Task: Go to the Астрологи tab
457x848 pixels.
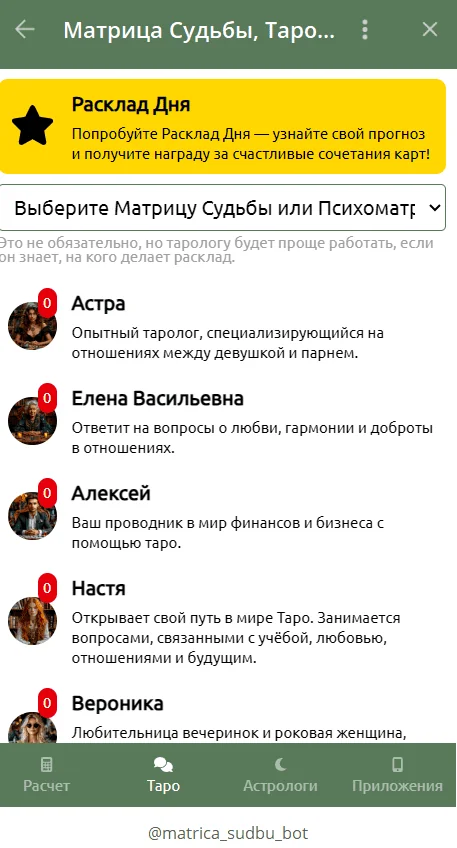Action: [x=280, y=775]
